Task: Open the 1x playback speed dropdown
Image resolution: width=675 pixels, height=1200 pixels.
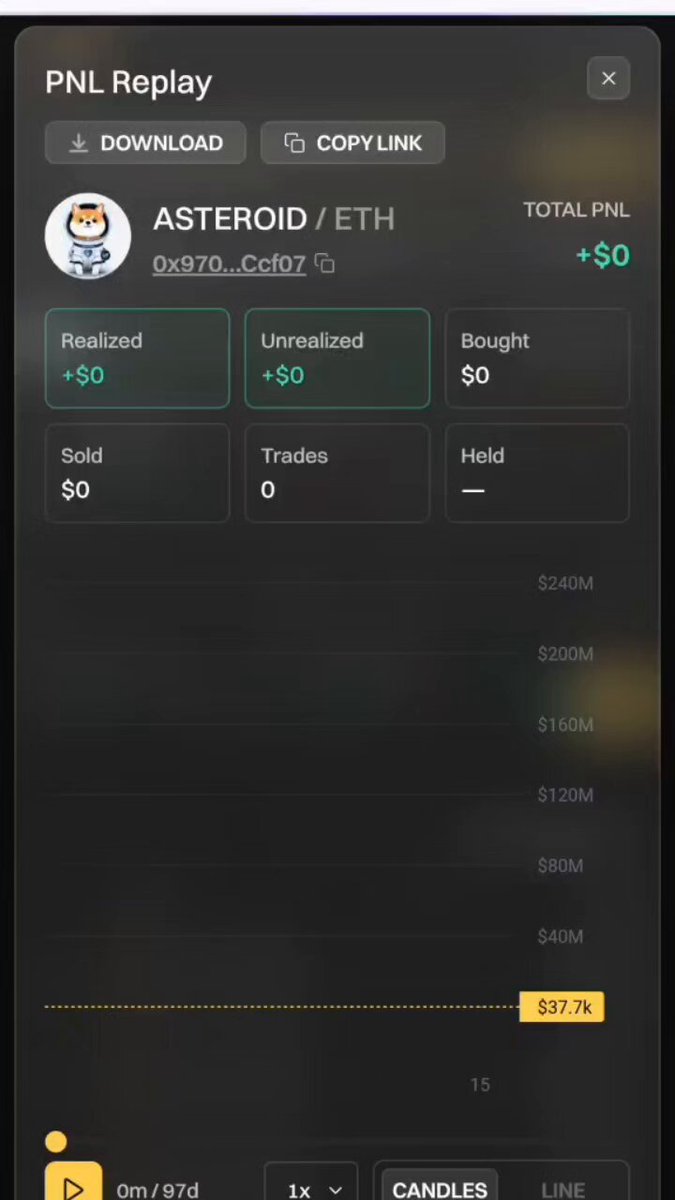Action: click(x=311, y=1183)
